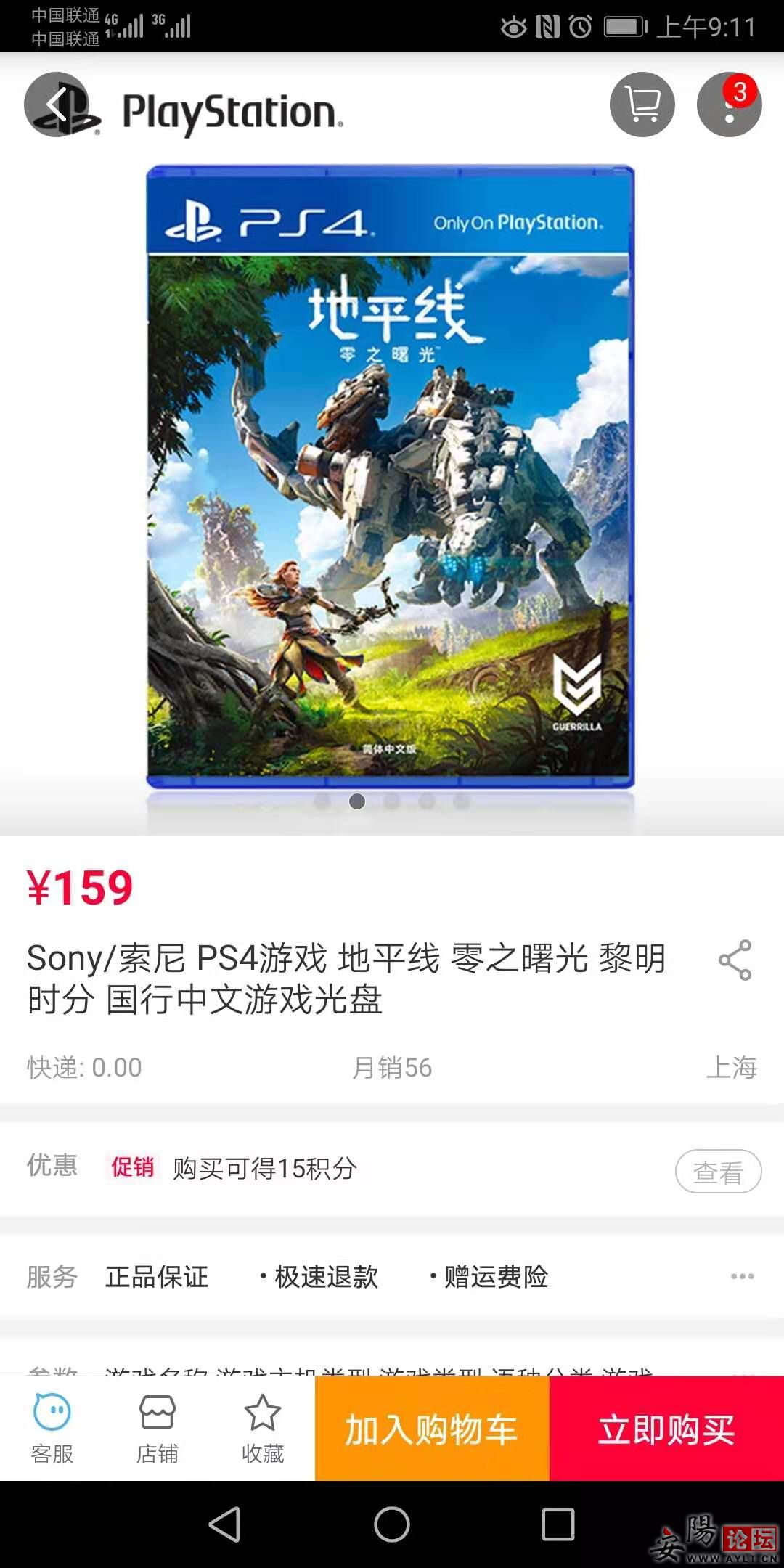The image size is (784, 1568).
Task: Tap 查看 to view the promotion
Action: 717,1172
